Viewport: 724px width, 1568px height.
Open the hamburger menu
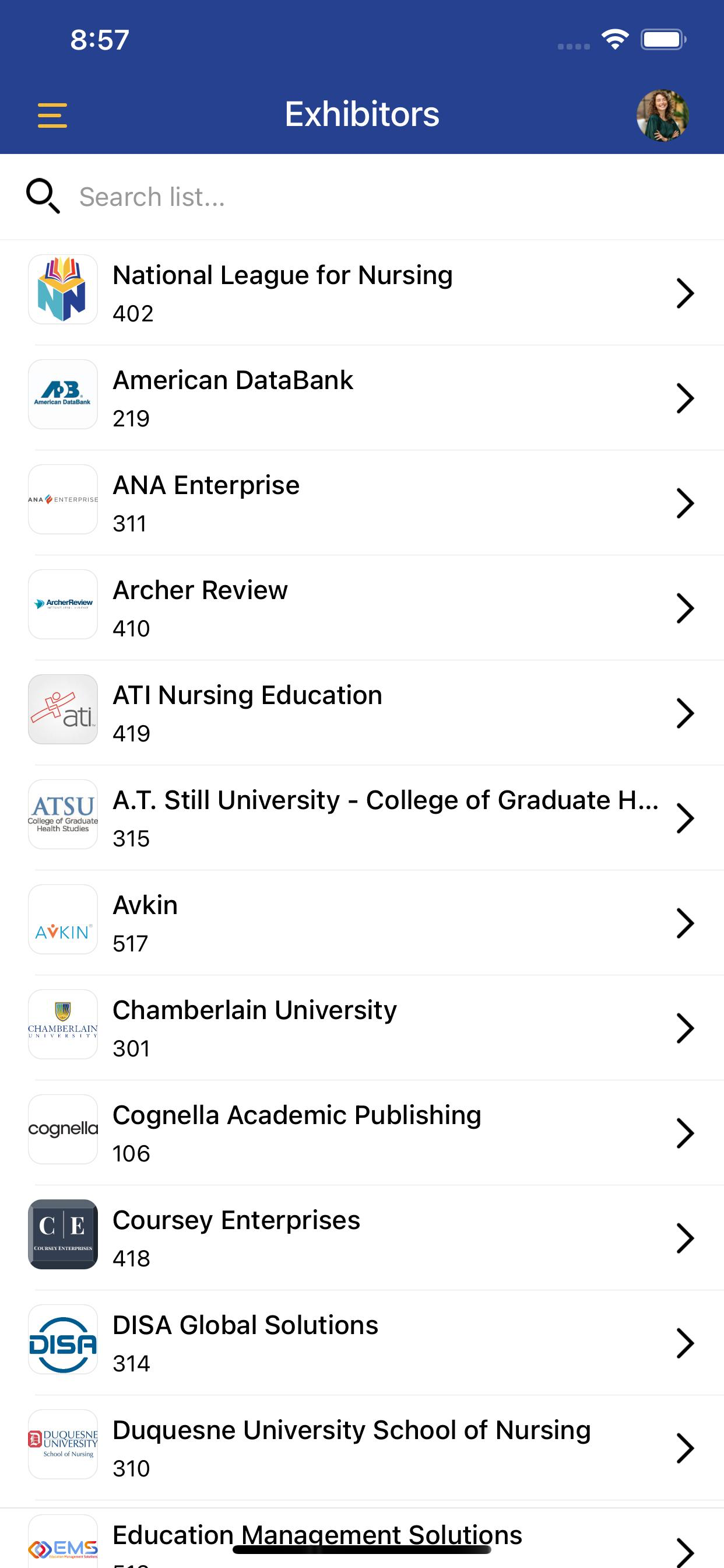click(x=52, y=115)
